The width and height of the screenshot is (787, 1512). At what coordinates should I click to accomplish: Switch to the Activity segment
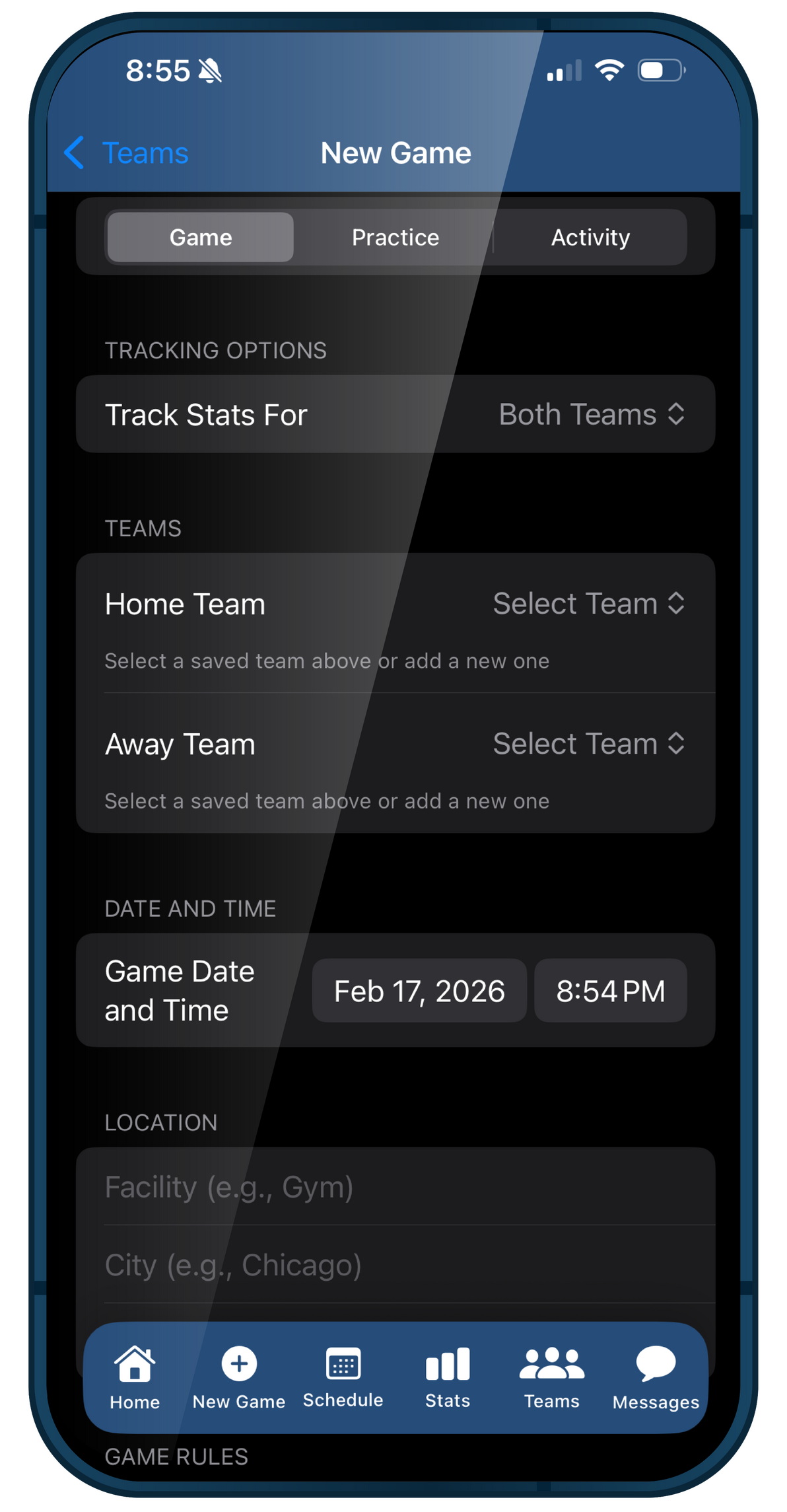tap(590, 237)
